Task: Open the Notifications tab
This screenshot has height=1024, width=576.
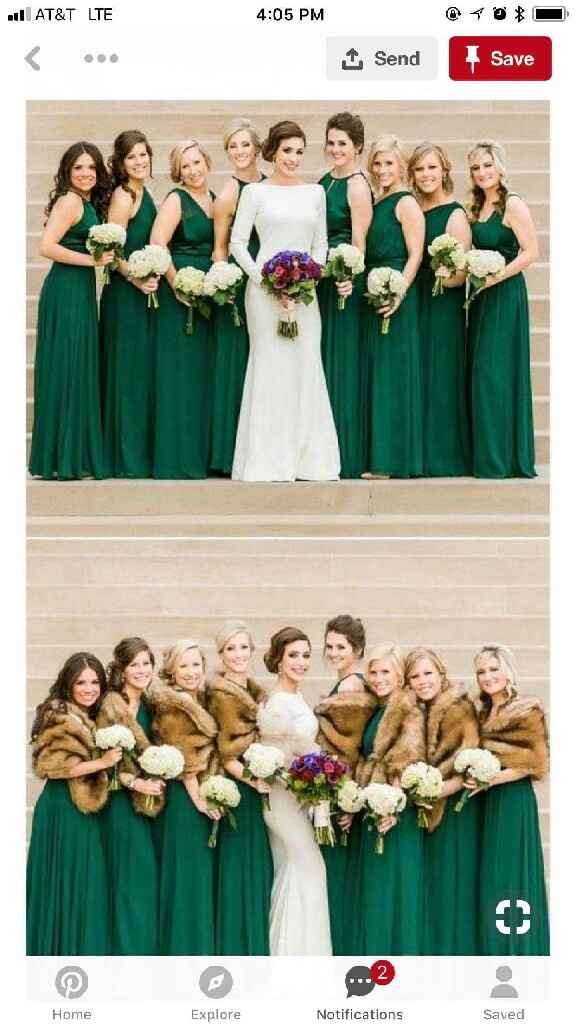Action: 360,993
